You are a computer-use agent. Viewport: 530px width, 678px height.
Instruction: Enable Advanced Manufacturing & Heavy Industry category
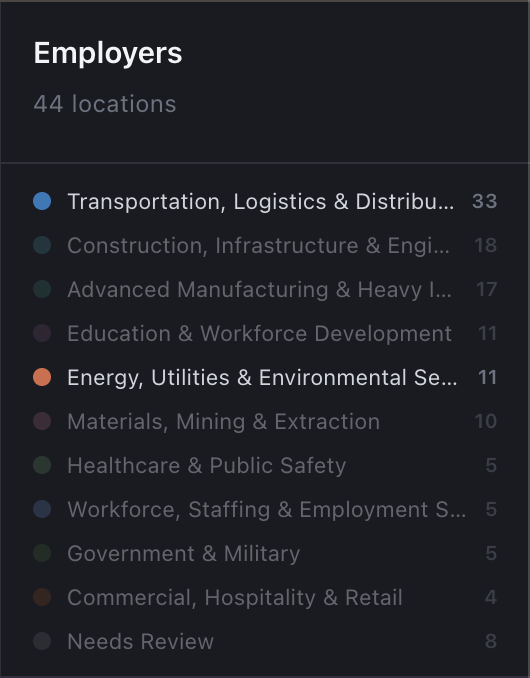[265, 289]
